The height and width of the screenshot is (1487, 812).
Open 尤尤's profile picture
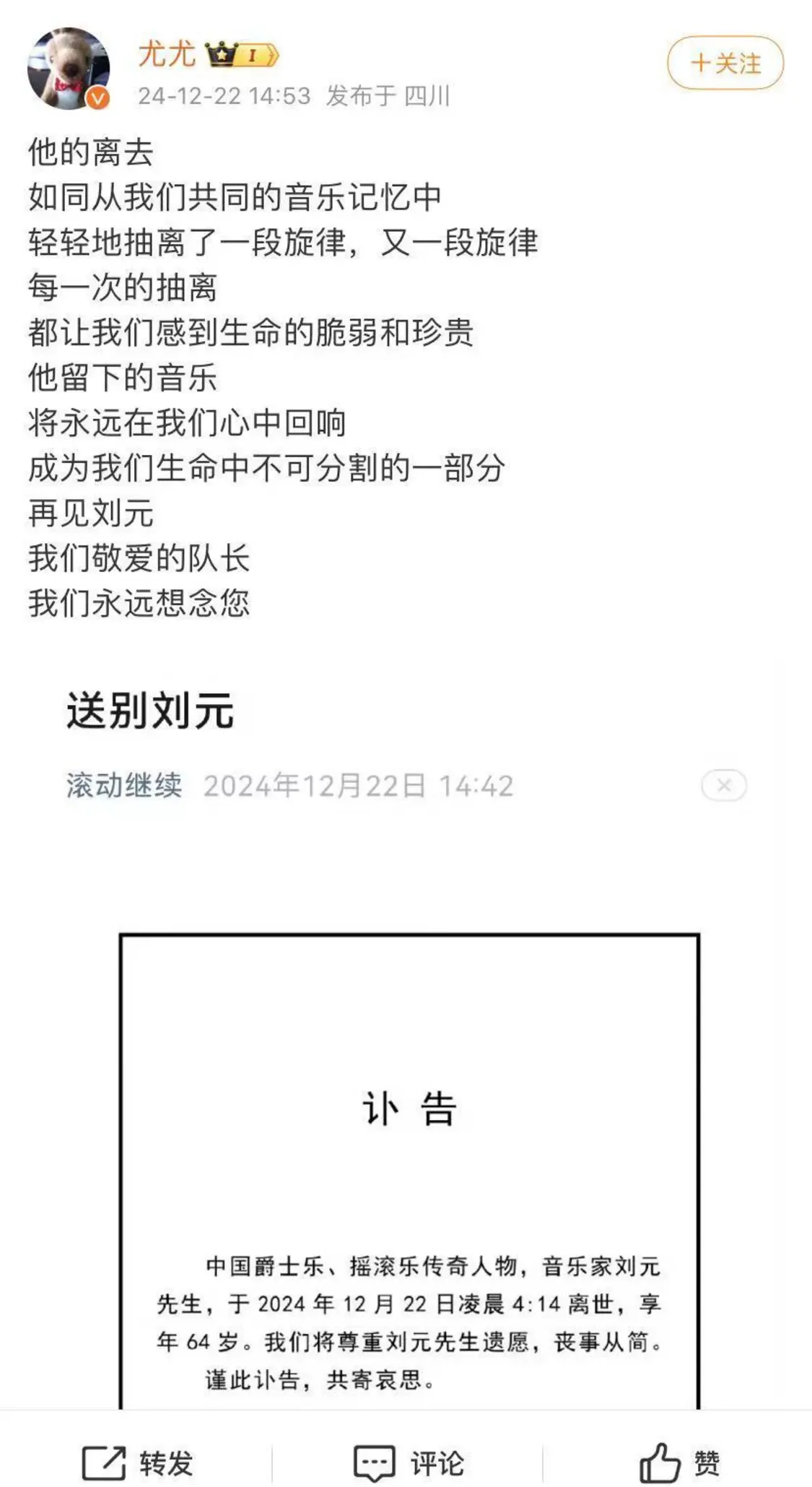69,69
